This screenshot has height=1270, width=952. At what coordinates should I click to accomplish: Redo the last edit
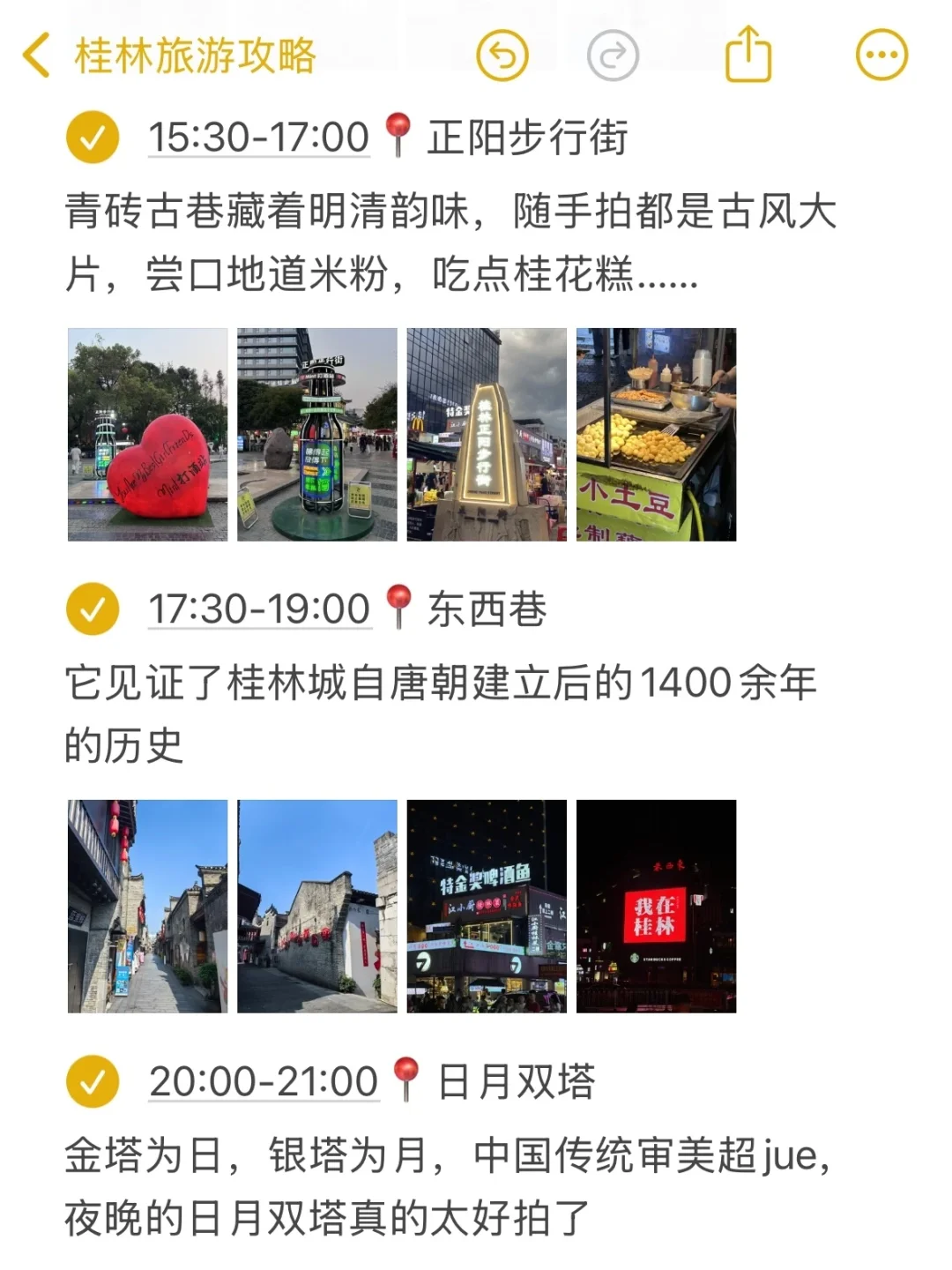click(x=613, y=56)
